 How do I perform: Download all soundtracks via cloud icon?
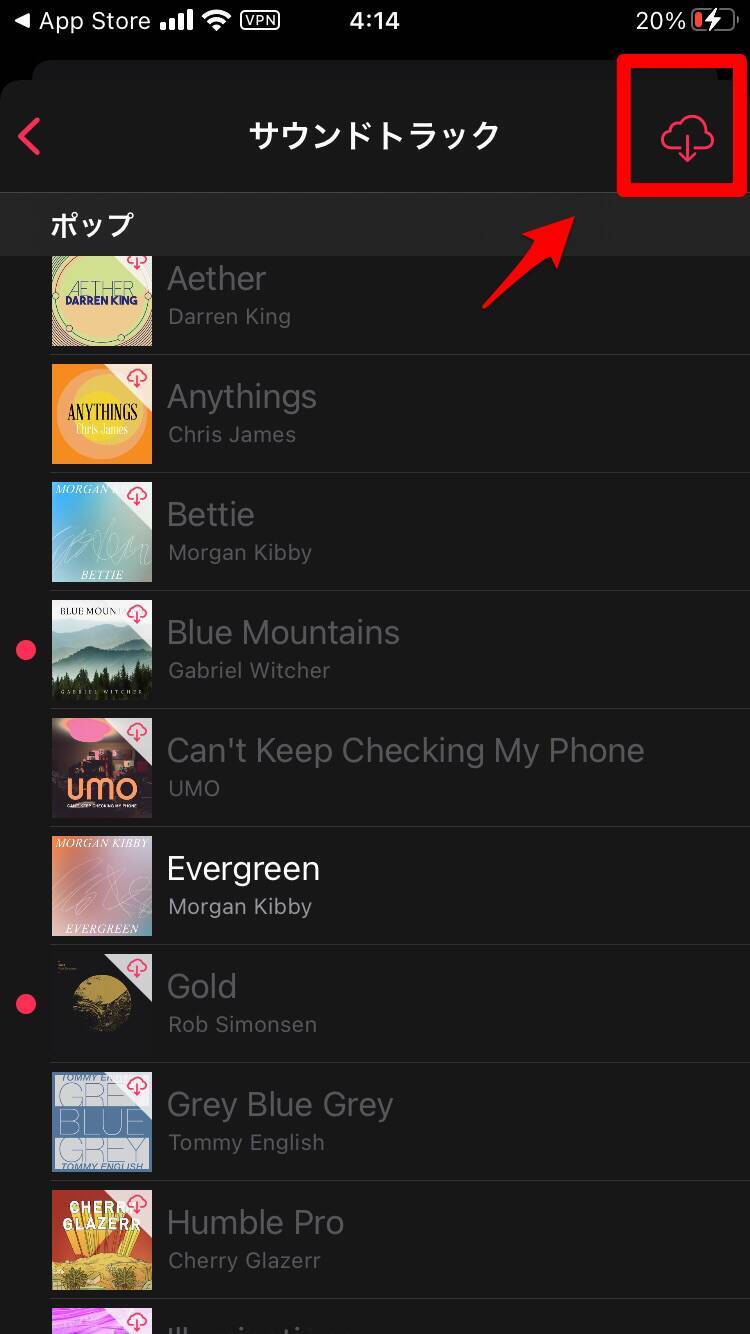point(687,138)
